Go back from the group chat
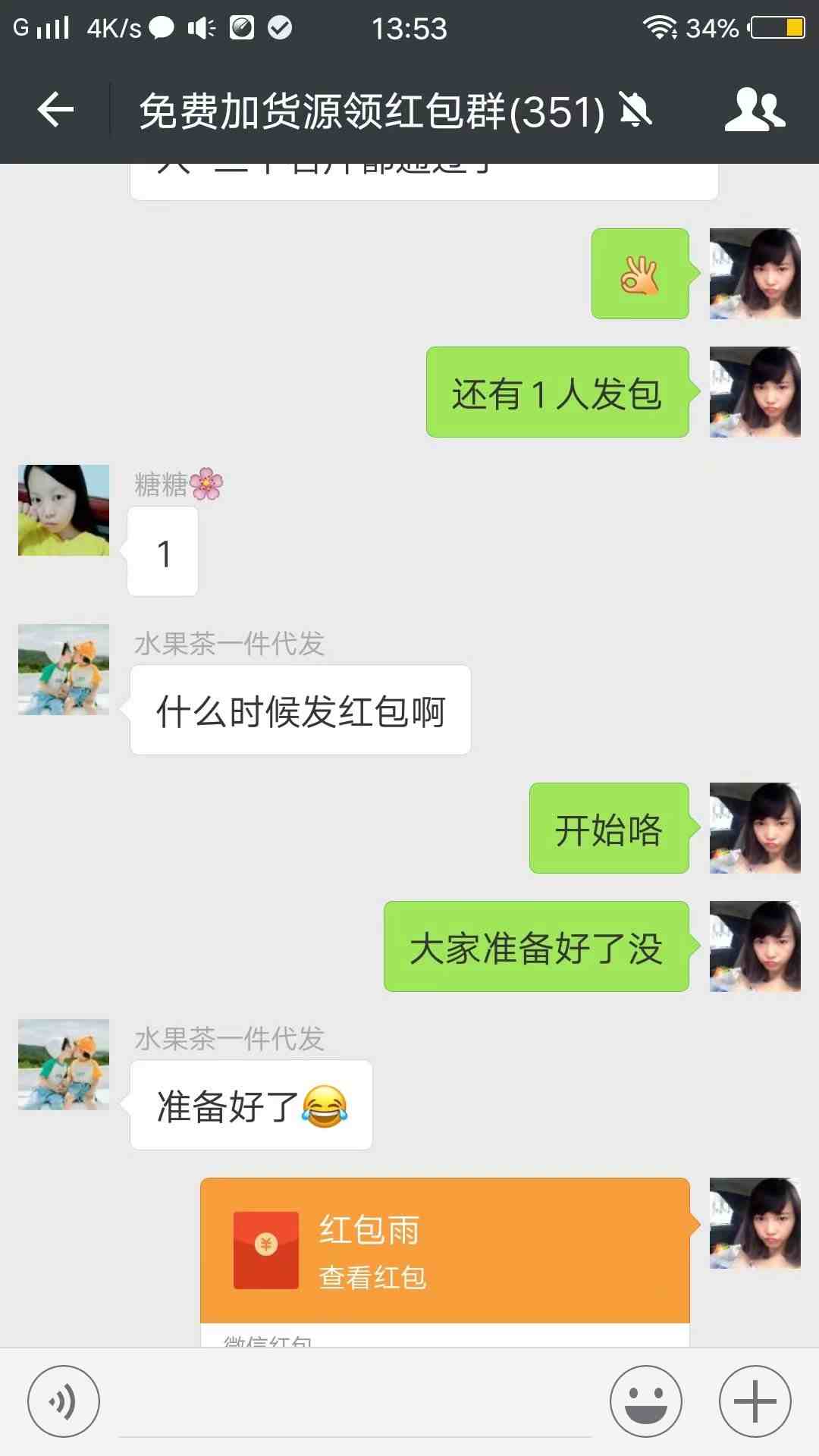 click(55, 111)
